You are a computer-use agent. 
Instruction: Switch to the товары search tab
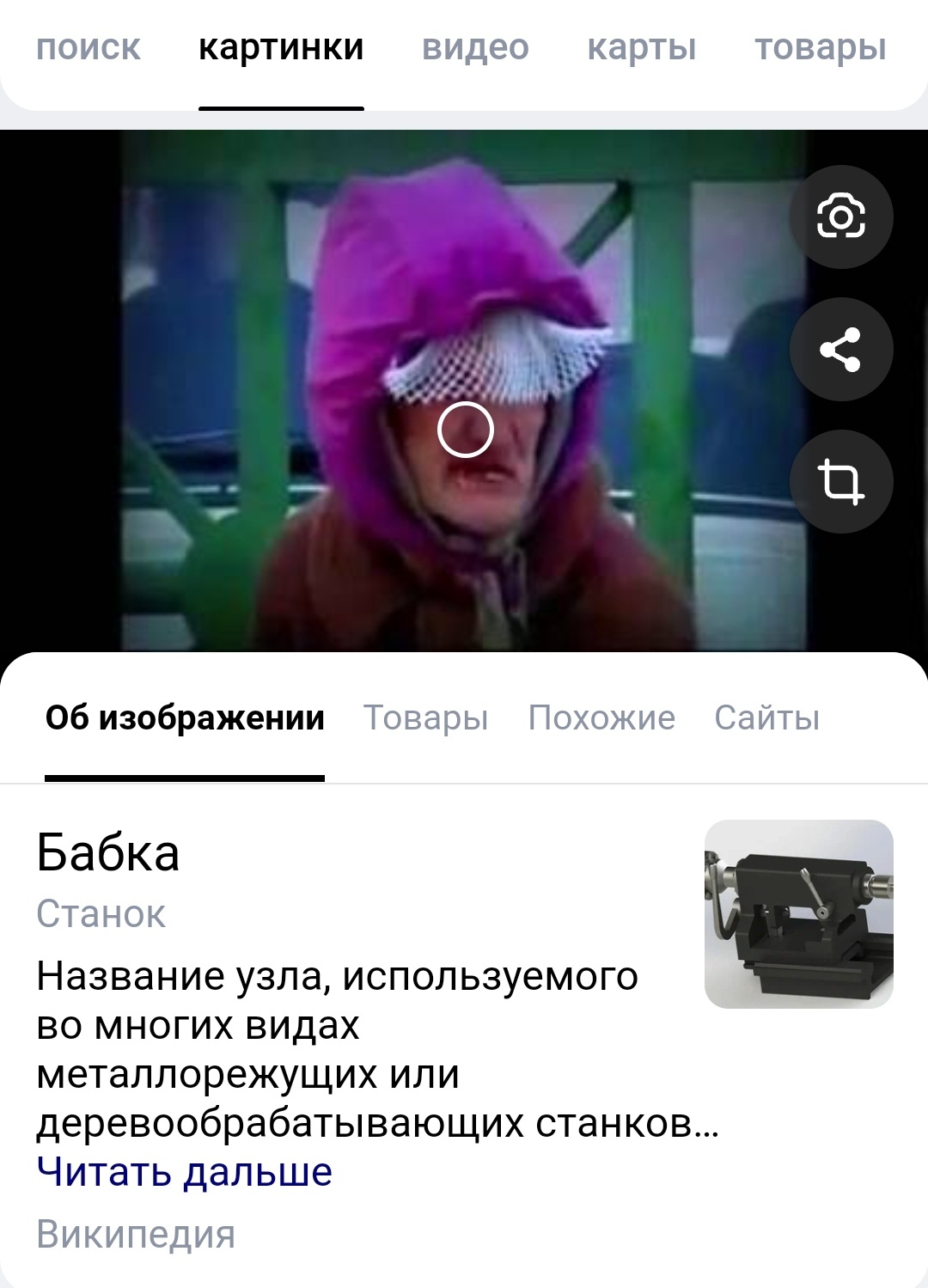820,47
